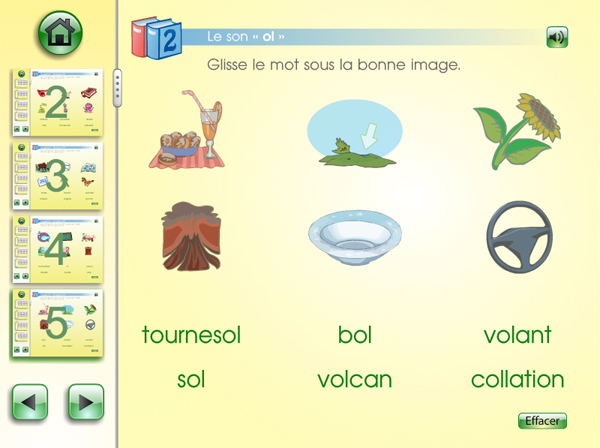
Task: Tap the sidebar collapse handle
Action: tap(117, 86)
